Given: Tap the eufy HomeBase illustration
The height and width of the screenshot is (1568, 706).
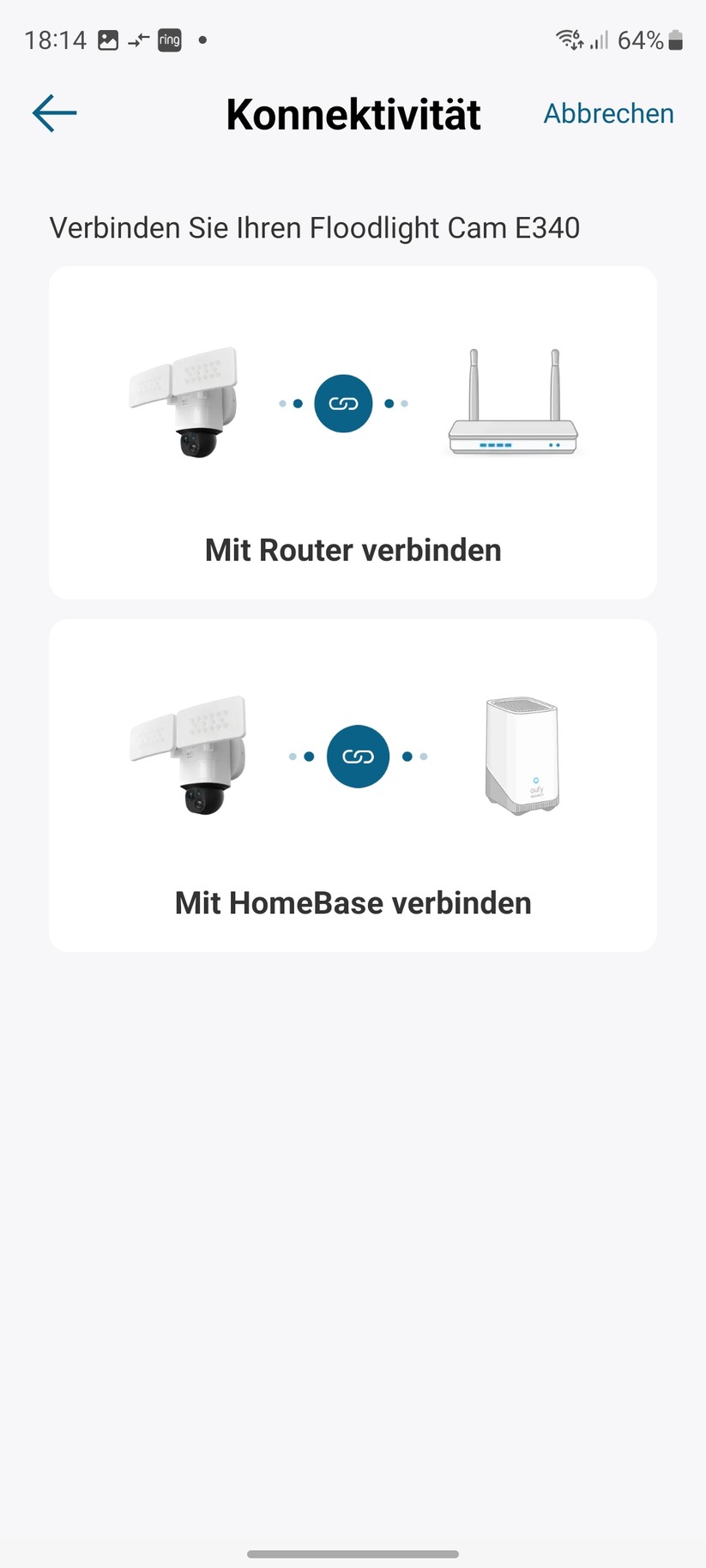Looking at the screenshot, I should tap(522, 756).
